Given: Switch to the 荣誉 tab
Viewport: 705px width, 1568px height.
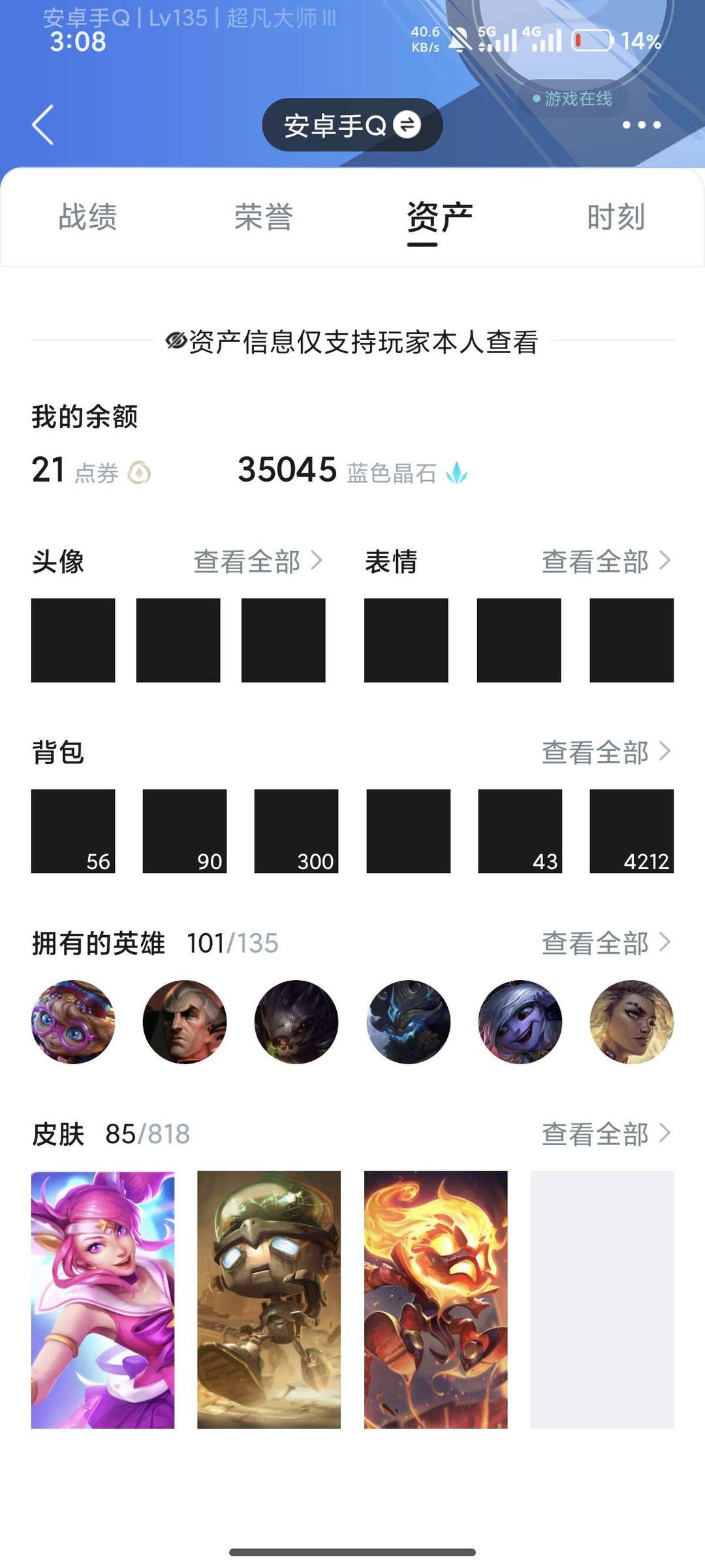Looking at the screenshot, I should [264, 218].
